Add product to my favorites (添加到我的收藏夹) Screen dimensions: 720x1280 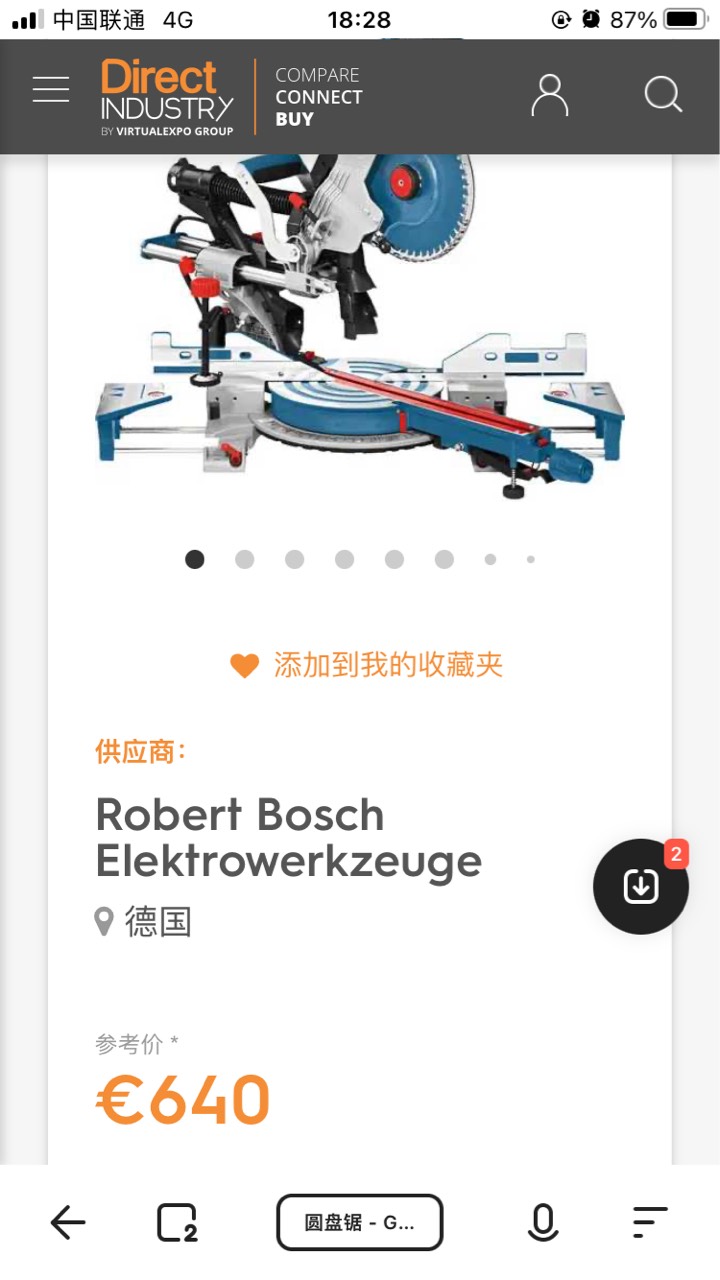pyautogui.click(x=366, y=665)
